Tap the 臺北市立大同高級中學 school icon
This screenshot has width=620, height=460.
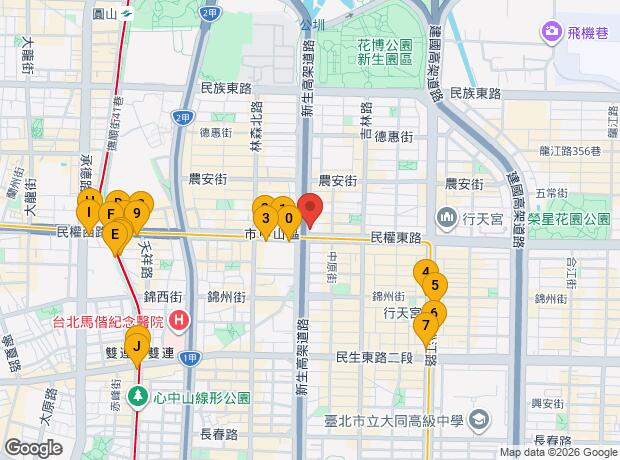click(x=479, y=420)
